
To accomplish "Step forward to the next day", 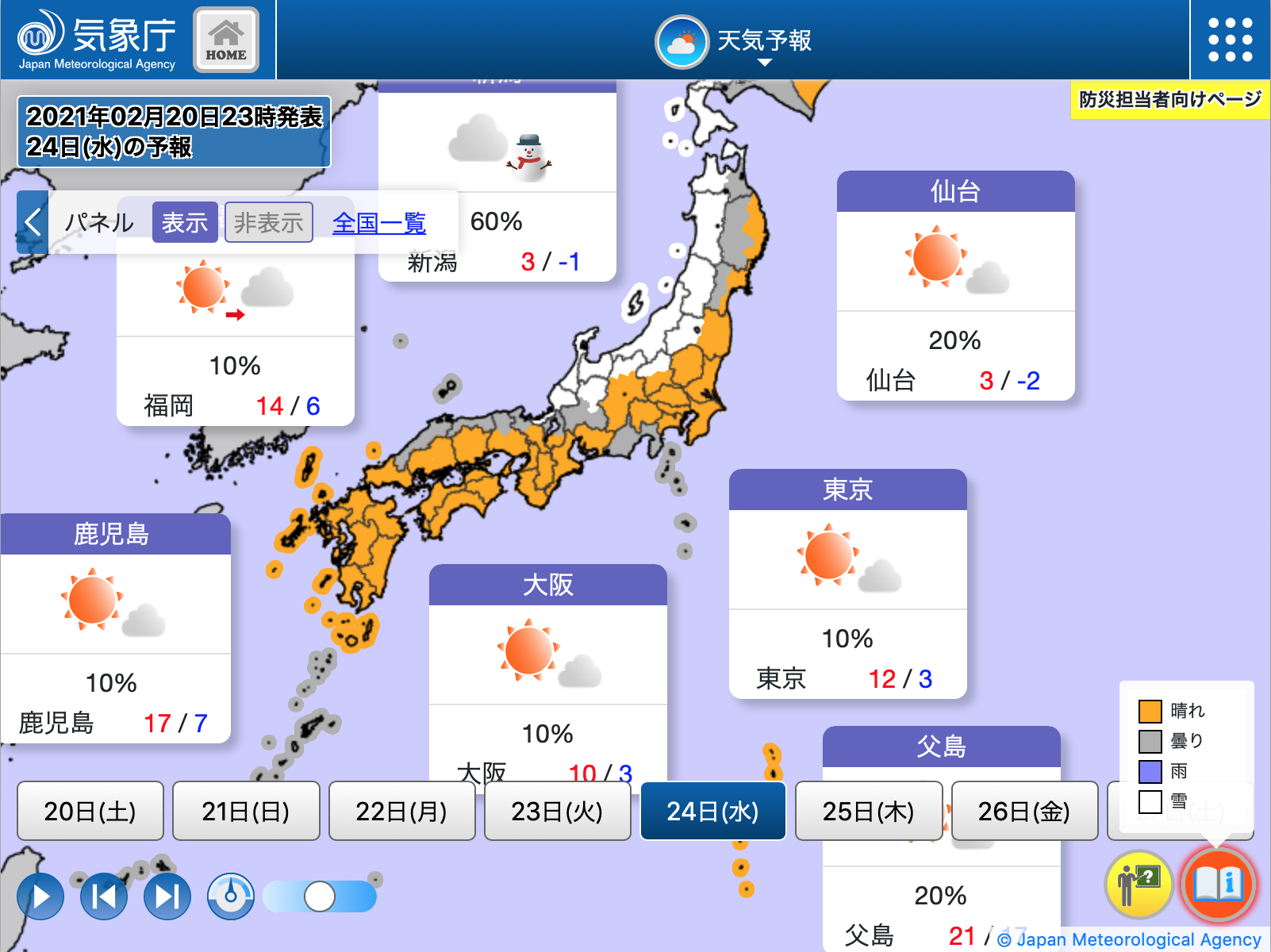I will pyautogui.click(x=167, y=896).
